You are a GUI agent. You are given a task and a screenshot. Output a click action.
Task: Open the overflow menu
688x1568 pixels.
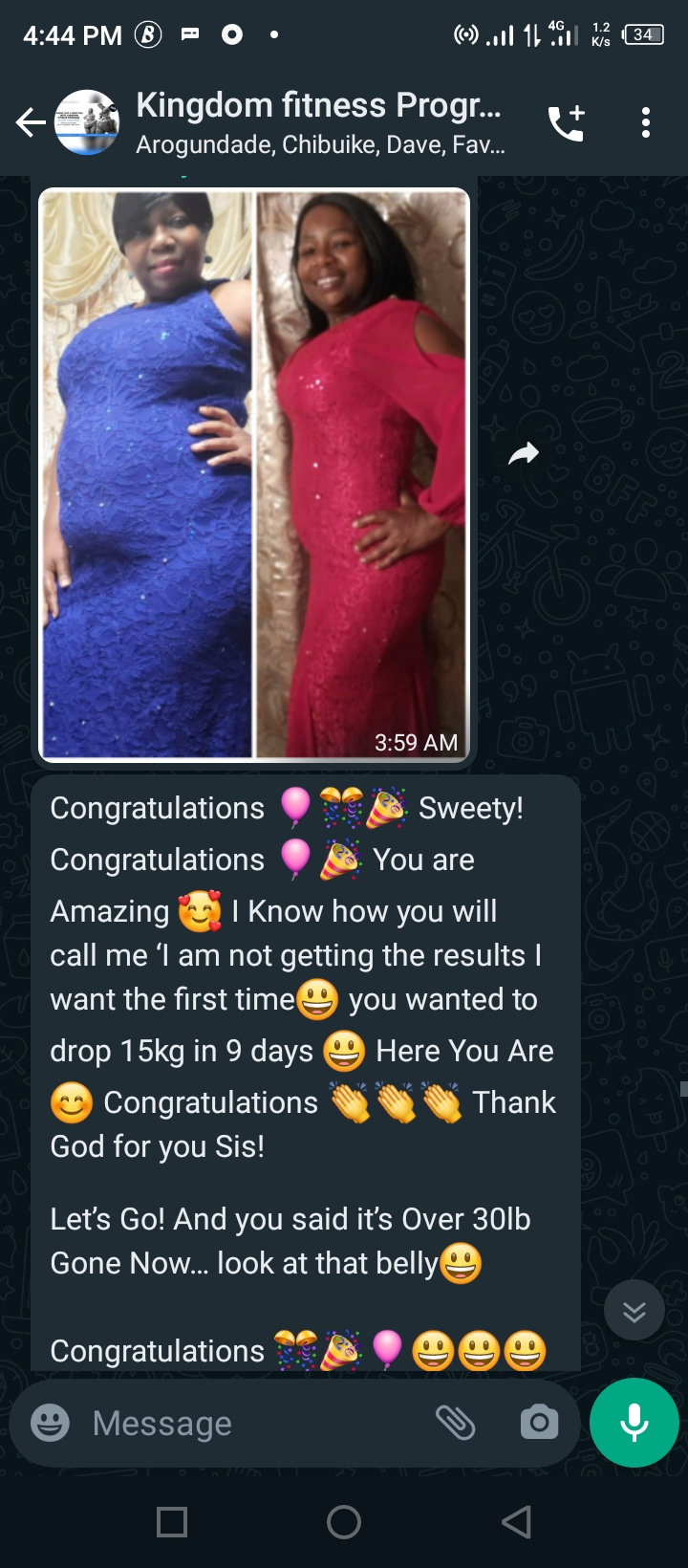646,122
